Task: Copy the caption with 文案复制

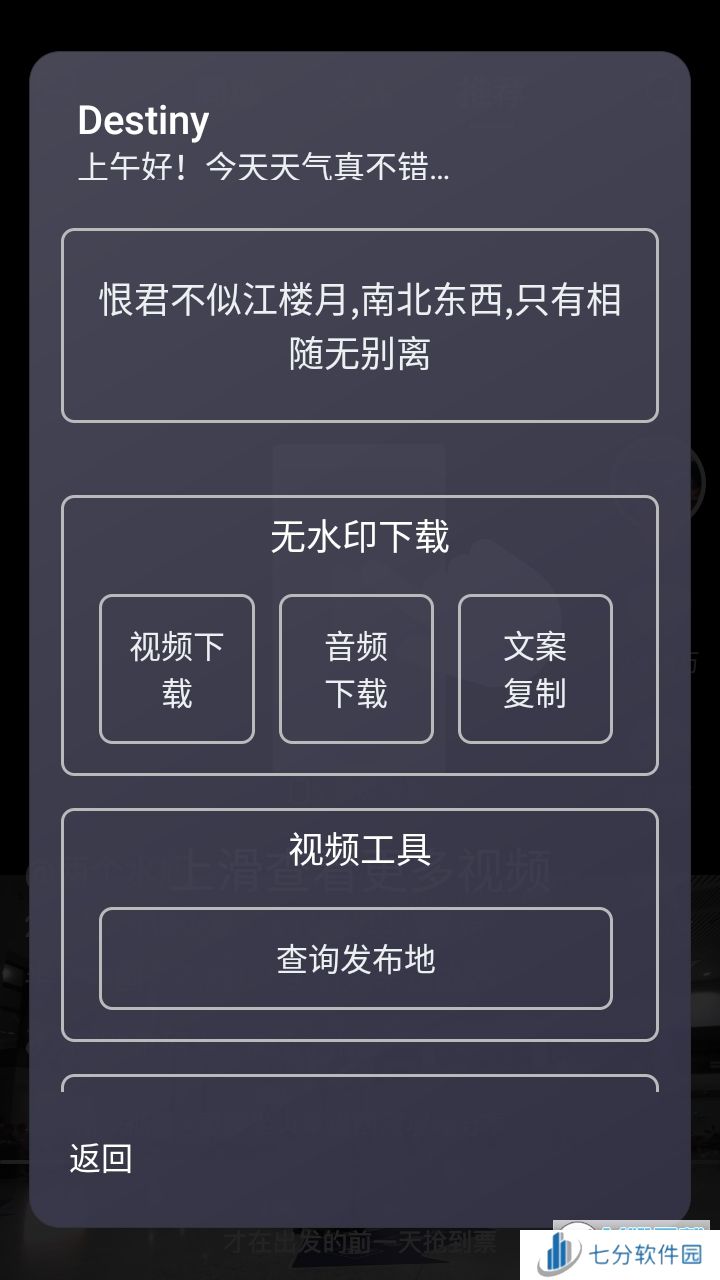Action: pos(535,669)
